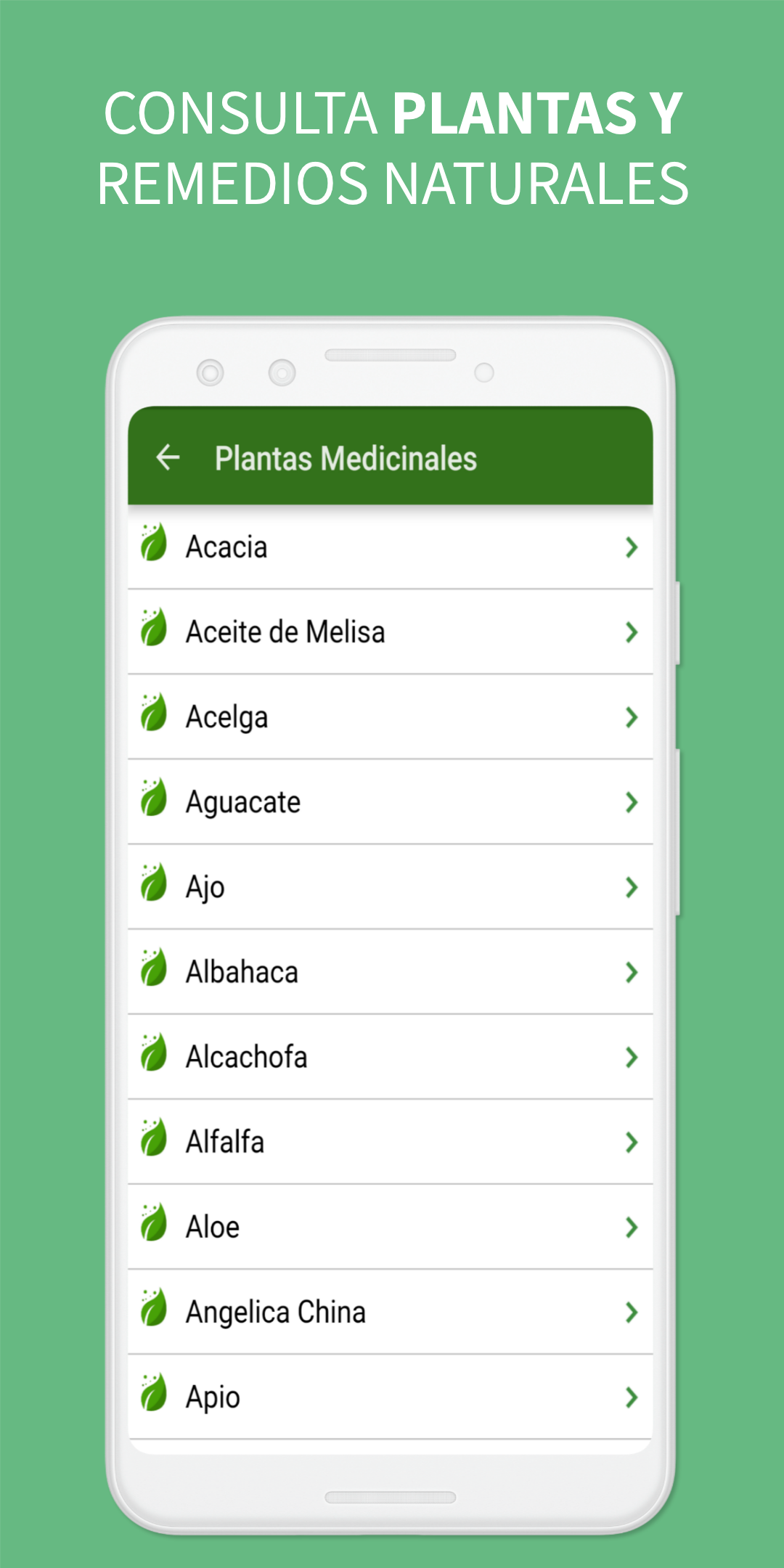Viewport: 784px width, 1568px height.
Task: Click the back arrow in the header
Action: (x=168, y=457)
